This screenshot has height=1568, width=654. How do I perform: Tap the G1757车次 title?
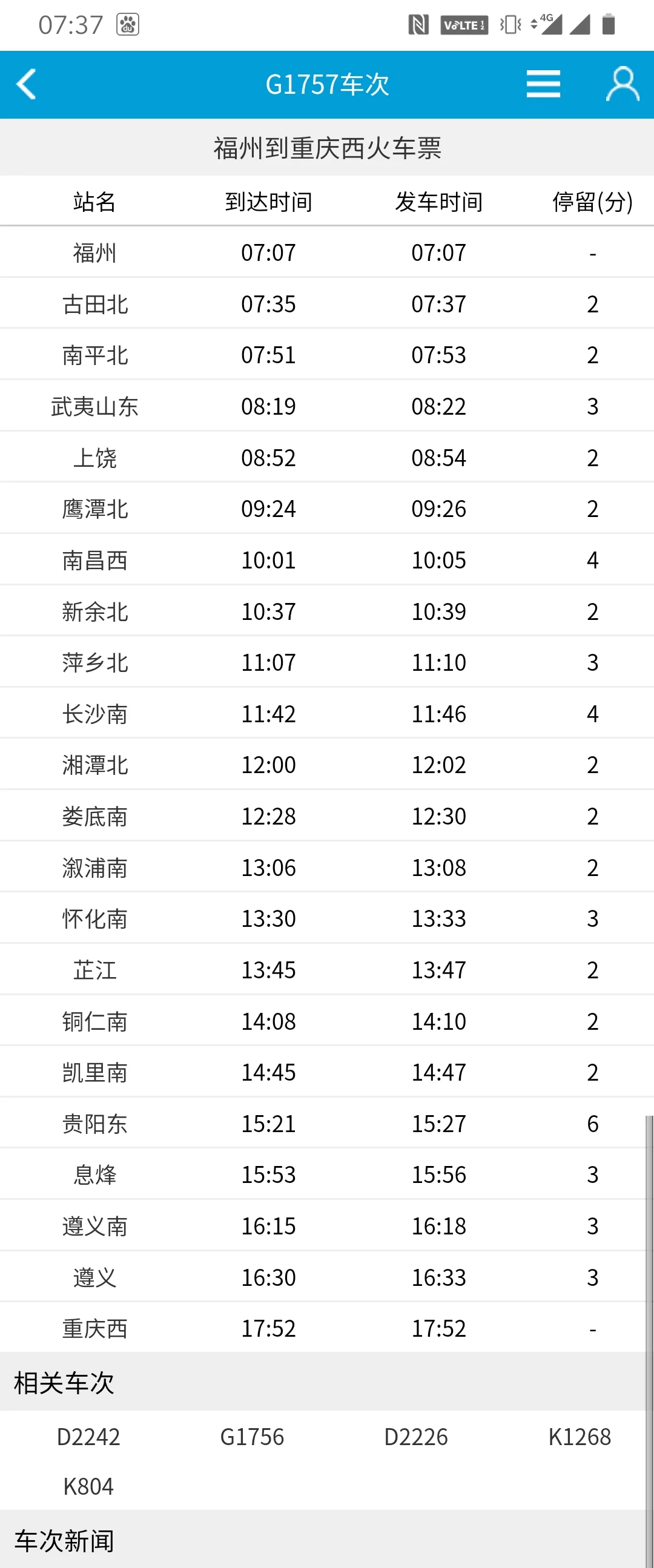point(327,85)
